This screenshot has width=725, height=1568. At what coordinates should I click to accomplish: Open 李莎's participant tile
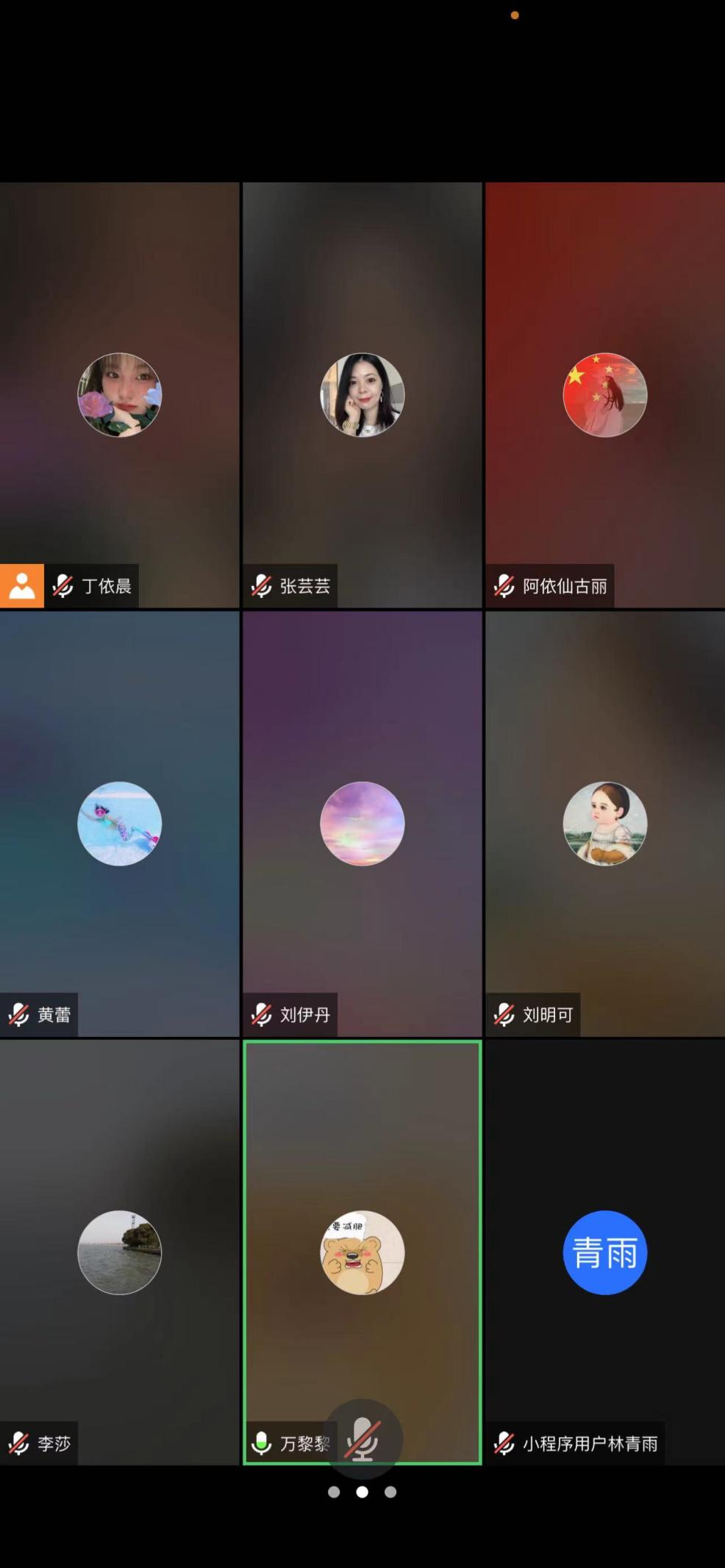(x=119, y=1252)
